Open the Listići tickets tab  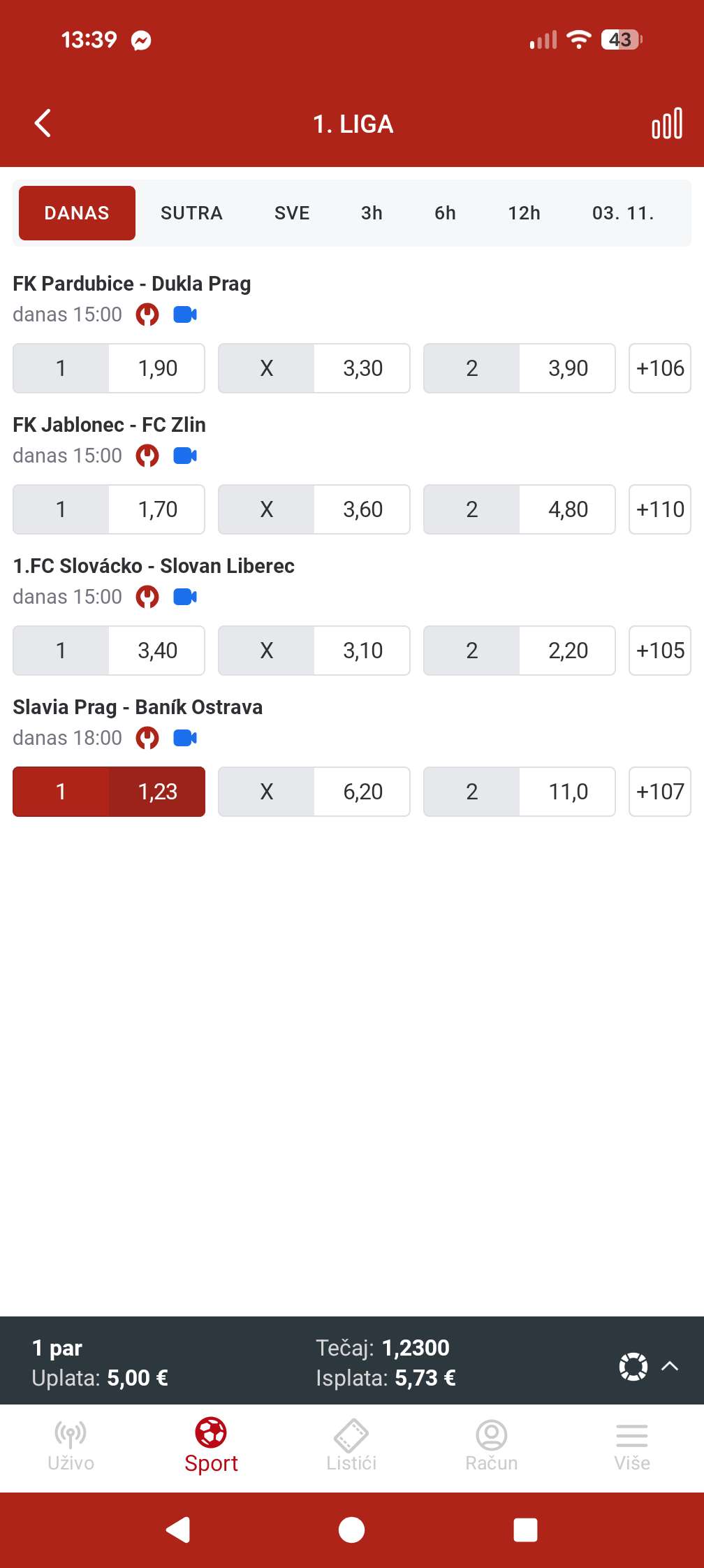point(351,1445)
